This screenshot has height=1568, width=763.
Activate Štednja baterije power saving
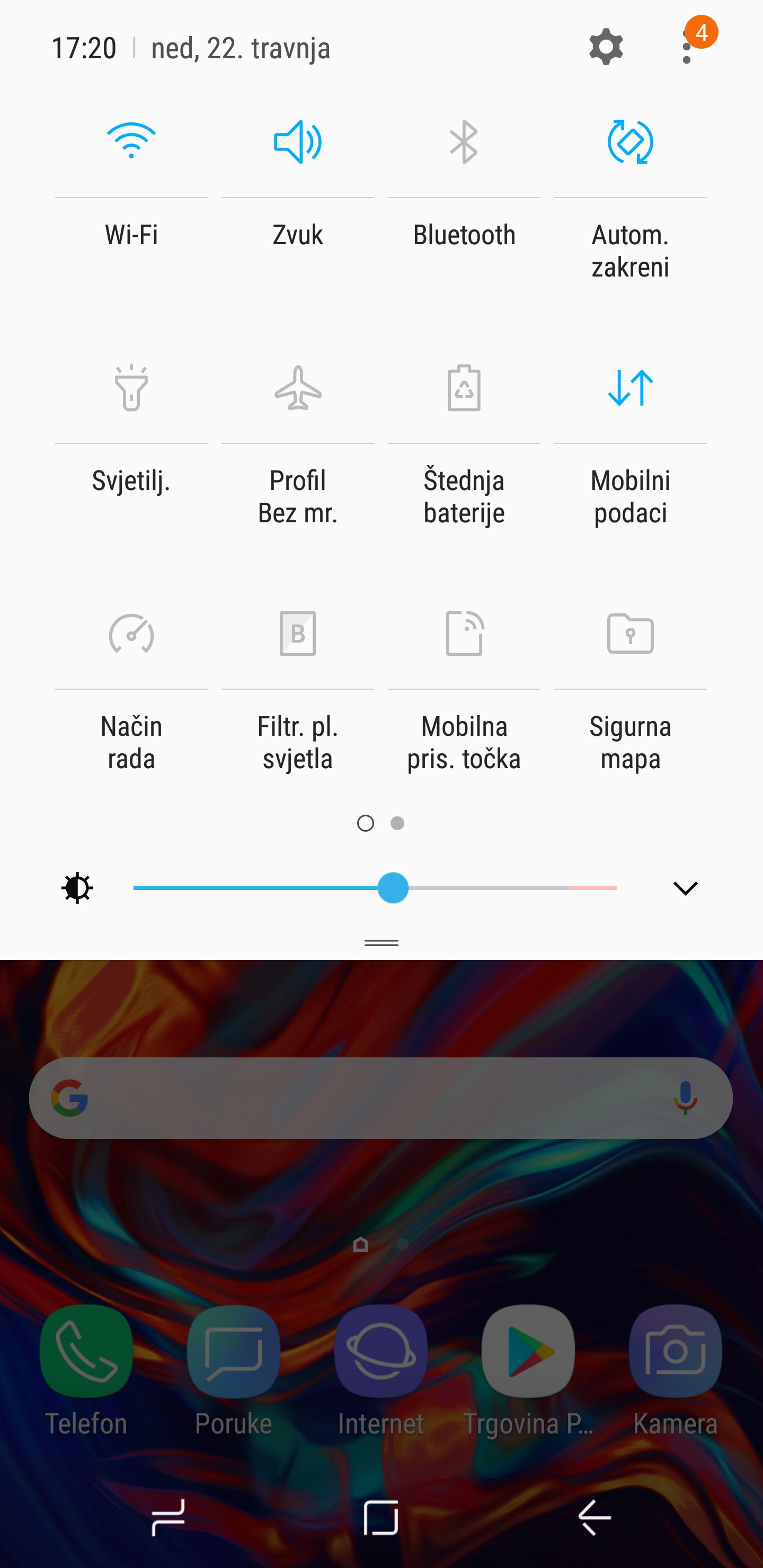[464, 388]
